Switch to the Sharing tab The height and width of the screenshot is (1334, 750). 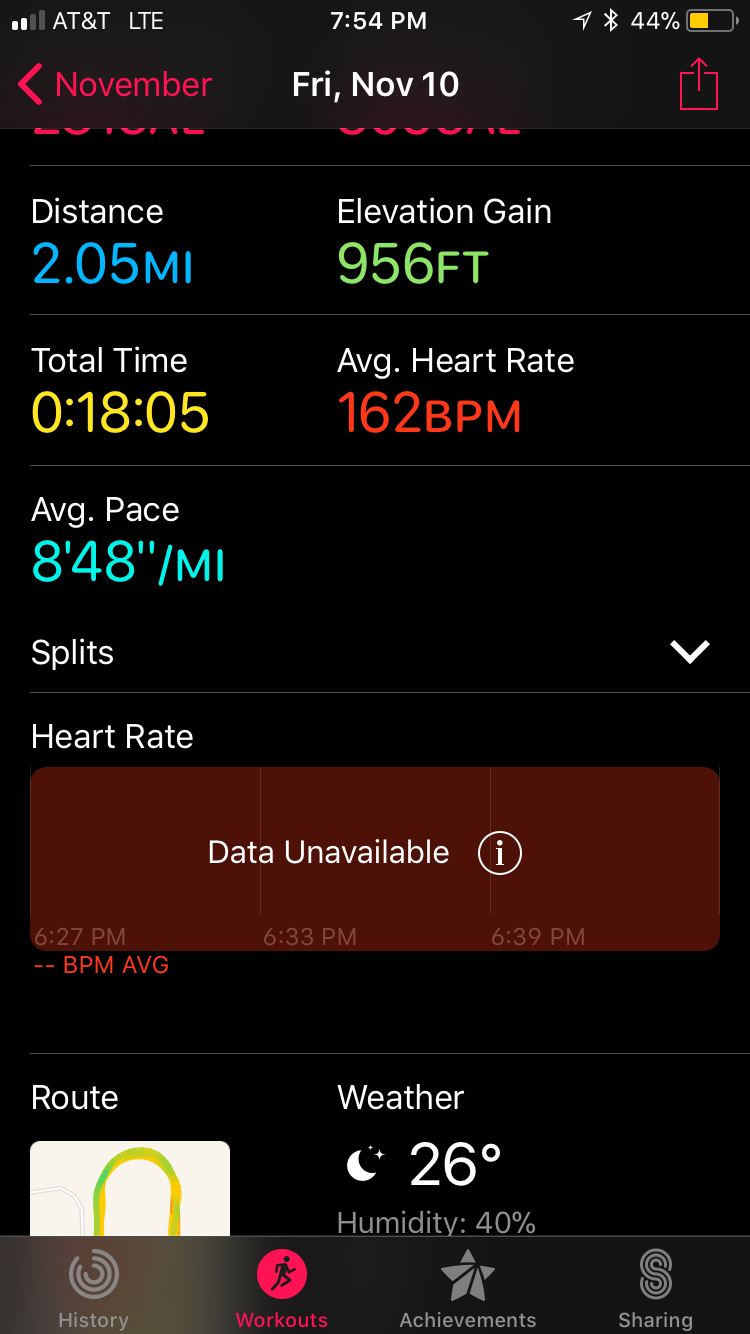pyautogui.click(x=655, y=1288)
